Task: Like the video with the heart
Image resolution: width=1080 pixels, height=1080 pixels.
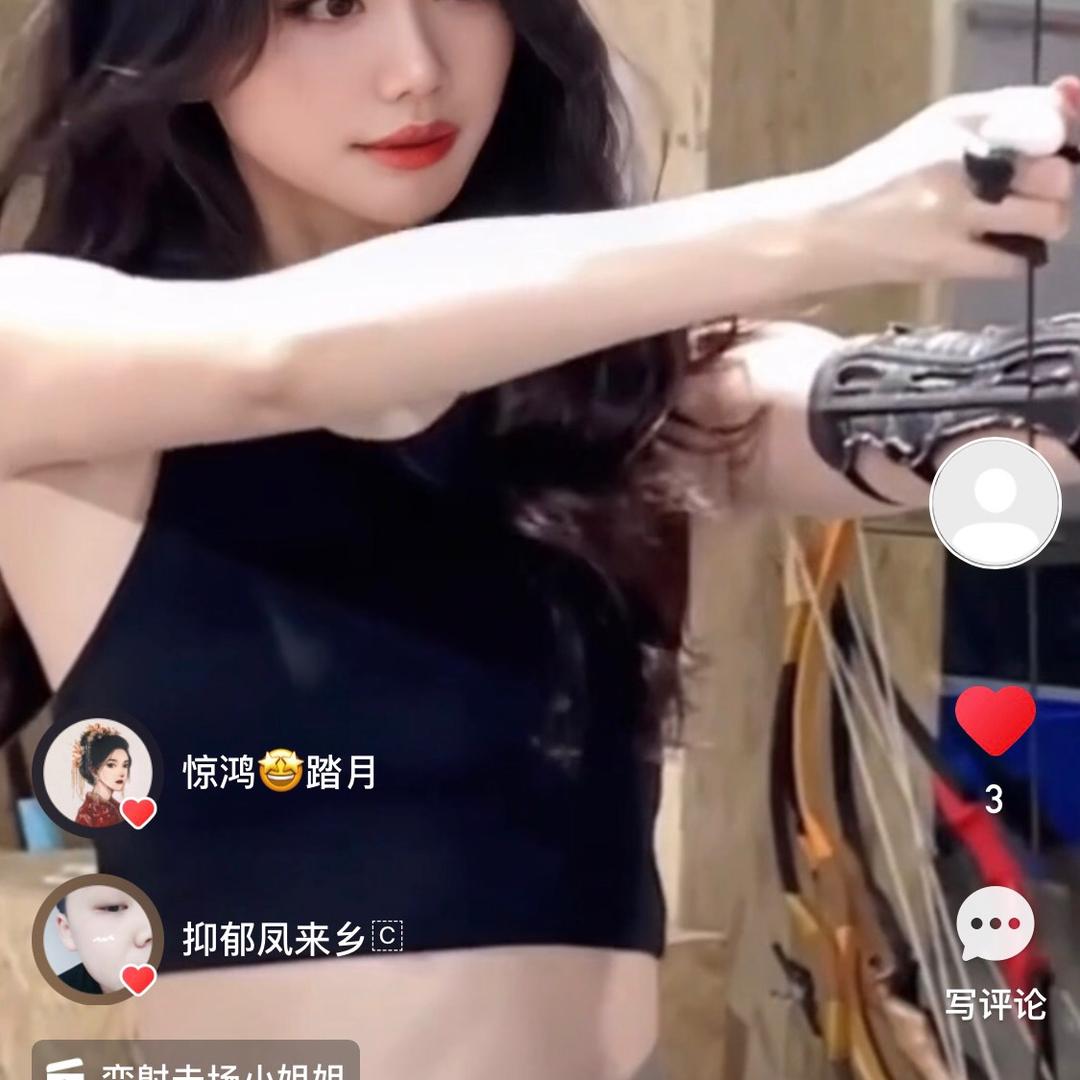Action: 995,720
